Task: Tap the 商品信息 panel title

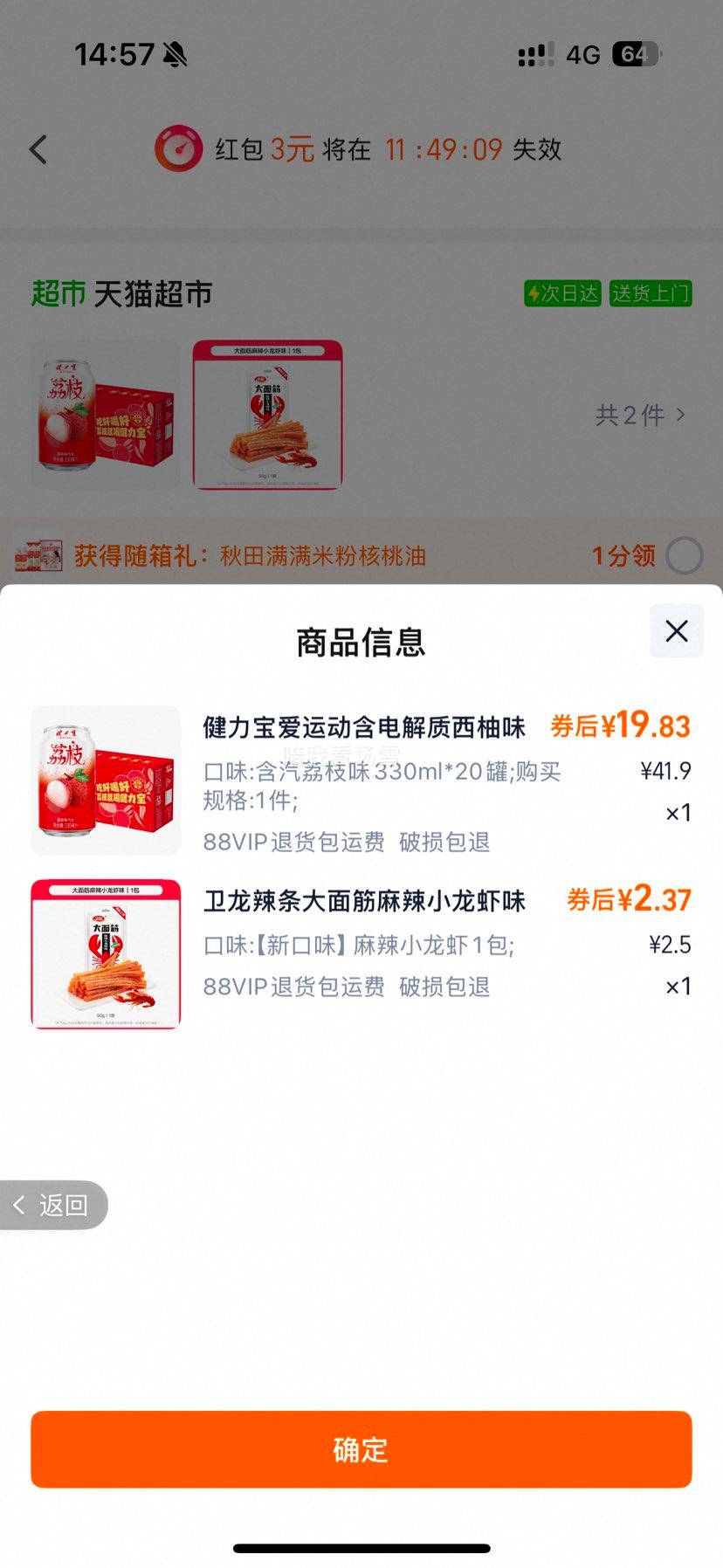Action: (x=361, y=641)
